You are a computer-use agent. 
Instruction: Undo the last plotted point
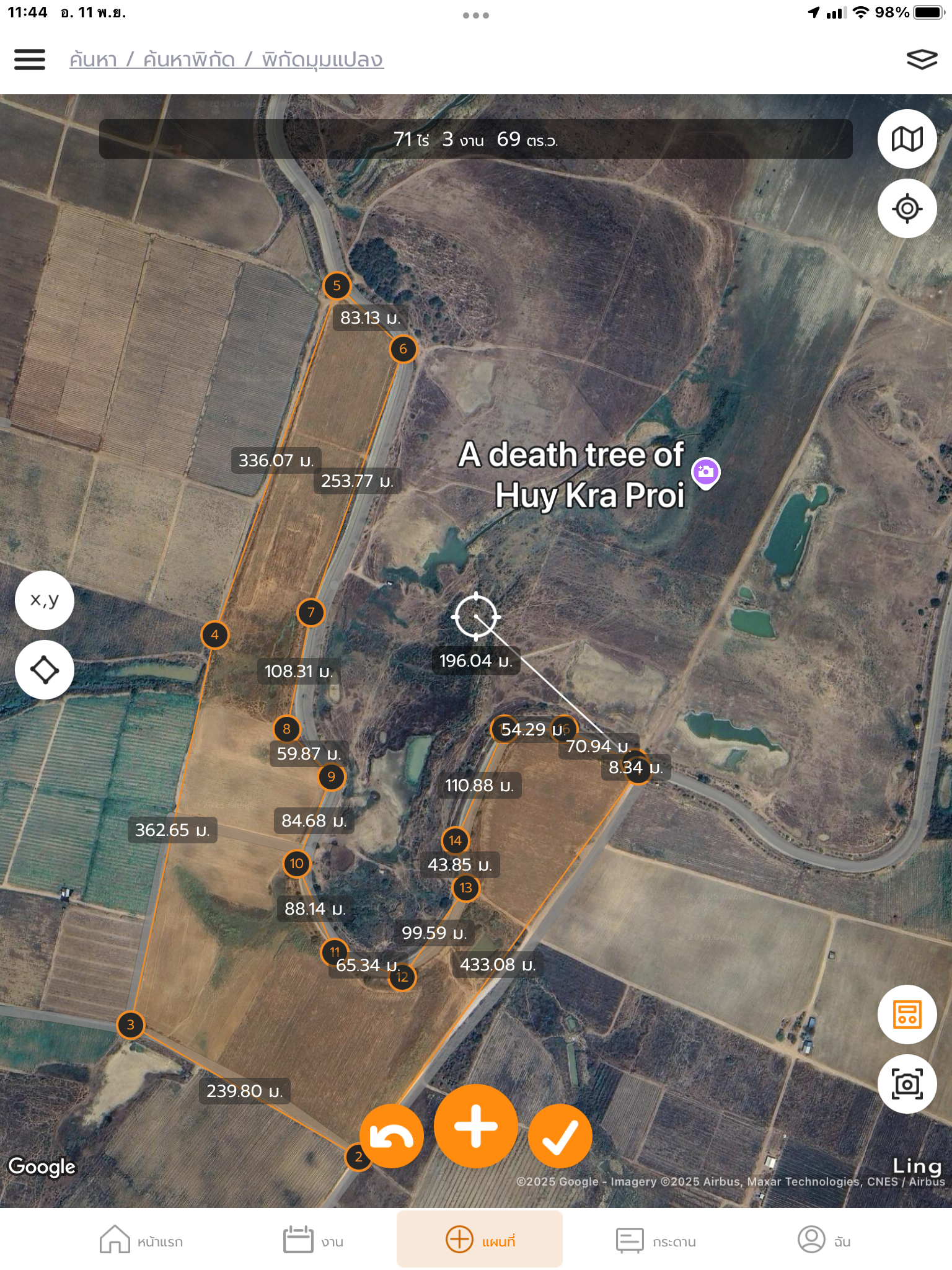(392, 1136)
